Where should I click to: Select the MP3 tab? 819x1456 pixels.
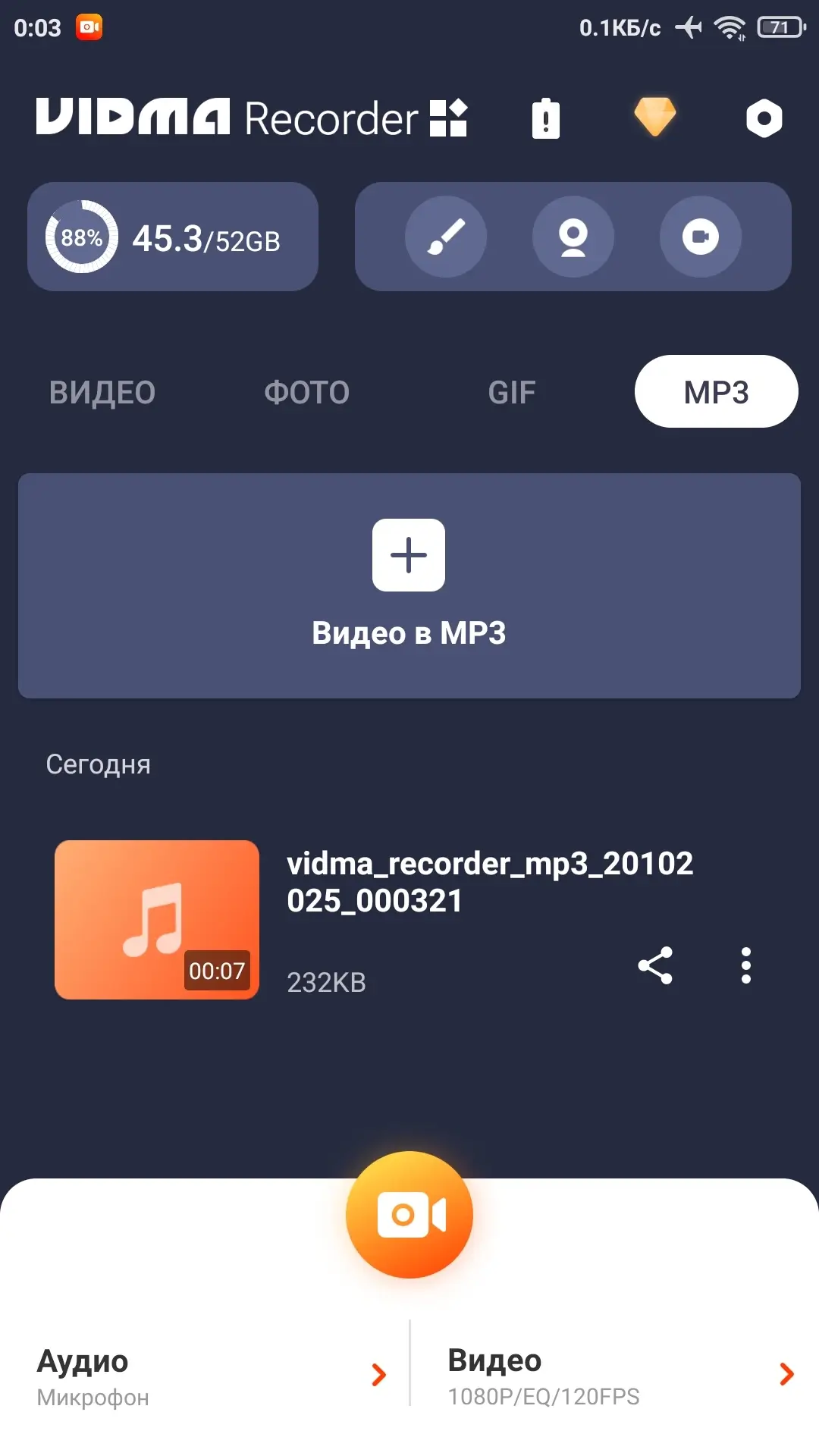point(716,392)
